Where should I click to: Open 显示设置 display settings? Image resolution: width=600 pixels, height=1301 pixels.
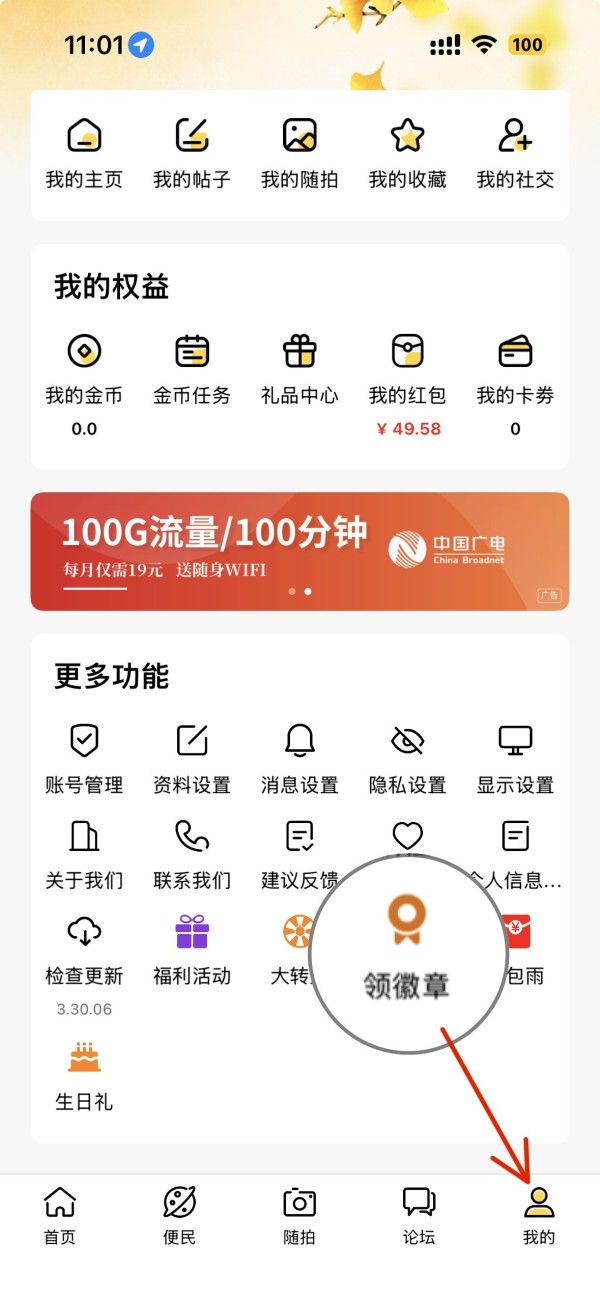(515, 758)
